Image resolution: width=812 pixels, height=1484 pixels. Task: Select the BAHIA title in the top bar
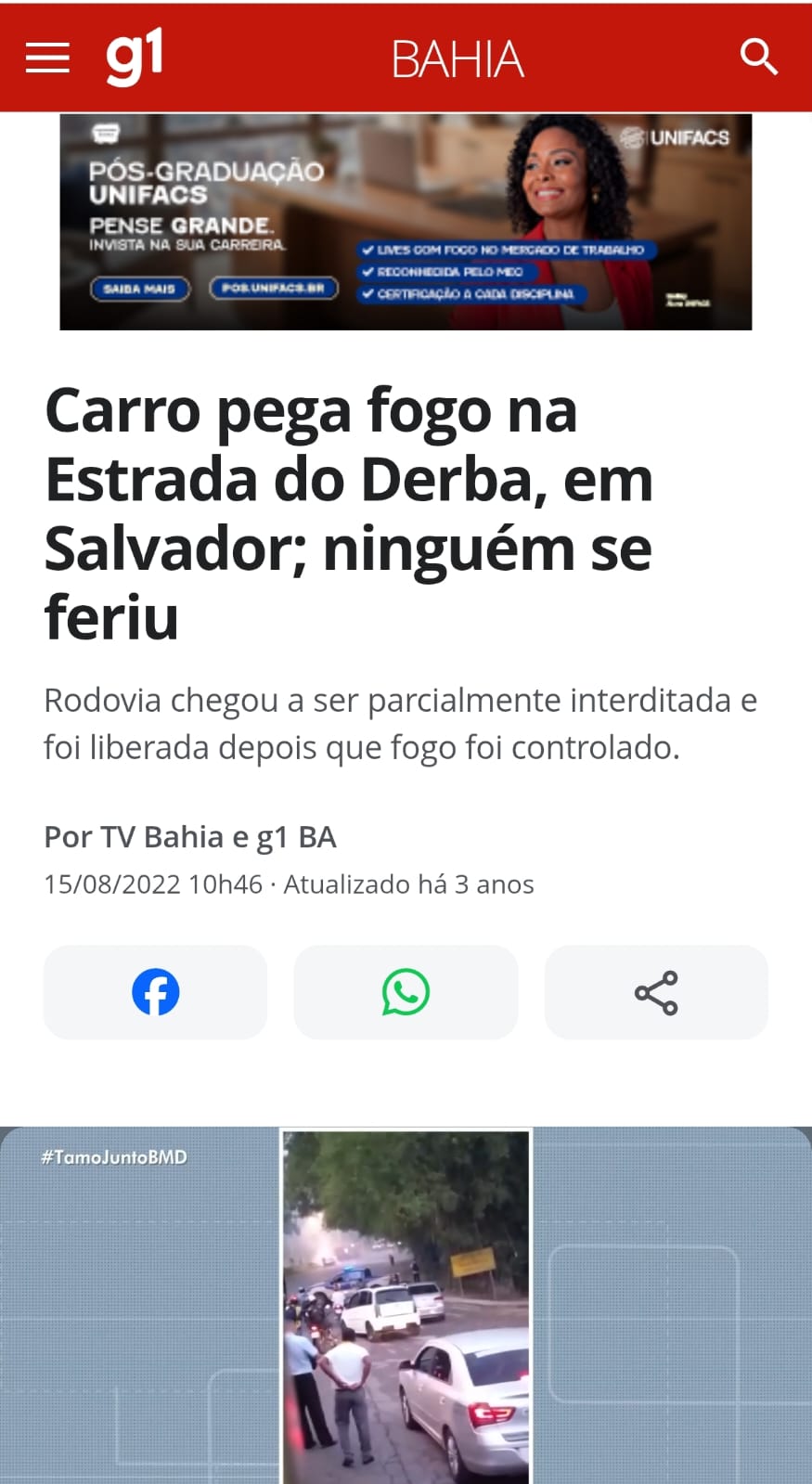click(458, 57)
